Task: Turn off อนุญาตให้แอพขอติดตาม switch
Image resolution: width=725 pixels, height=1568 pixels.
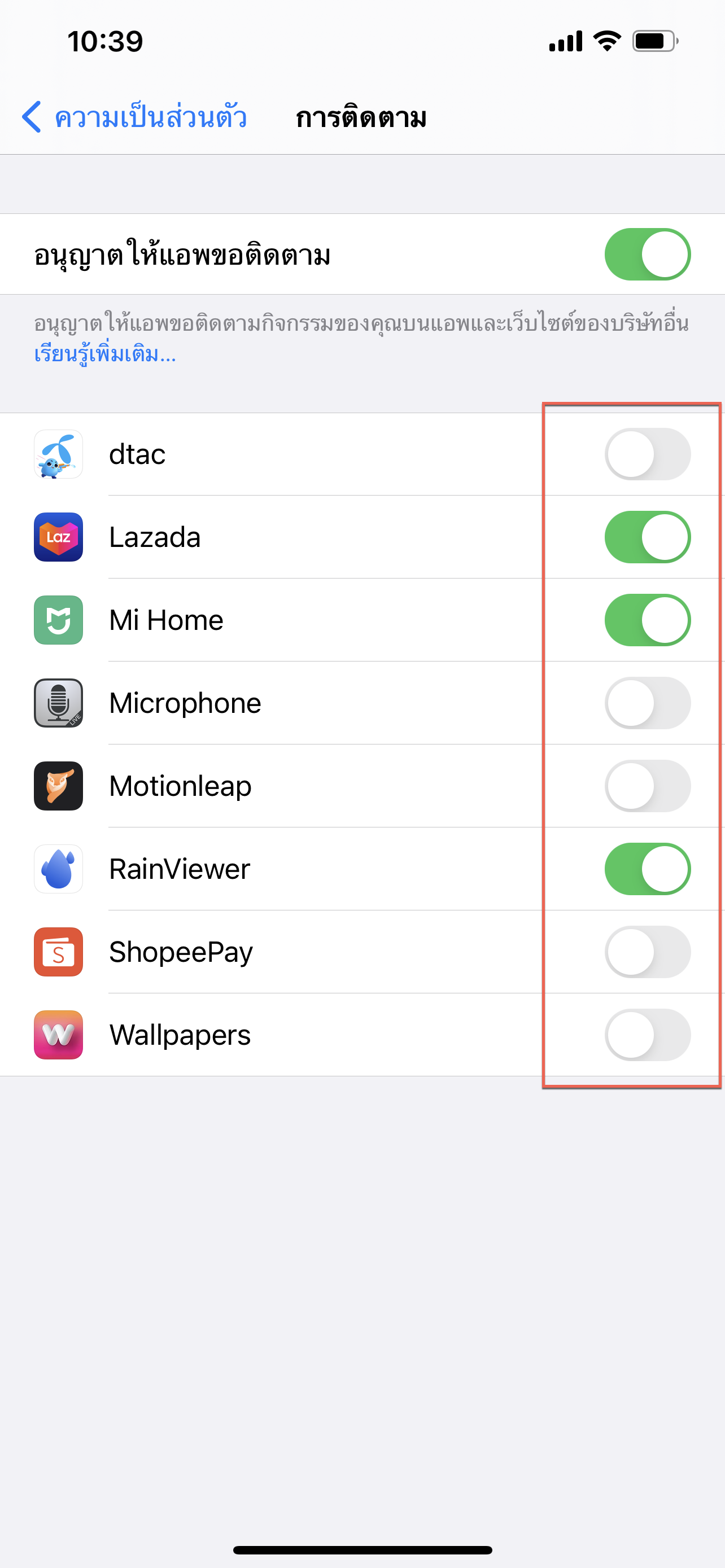Action: tap(647, 255)
